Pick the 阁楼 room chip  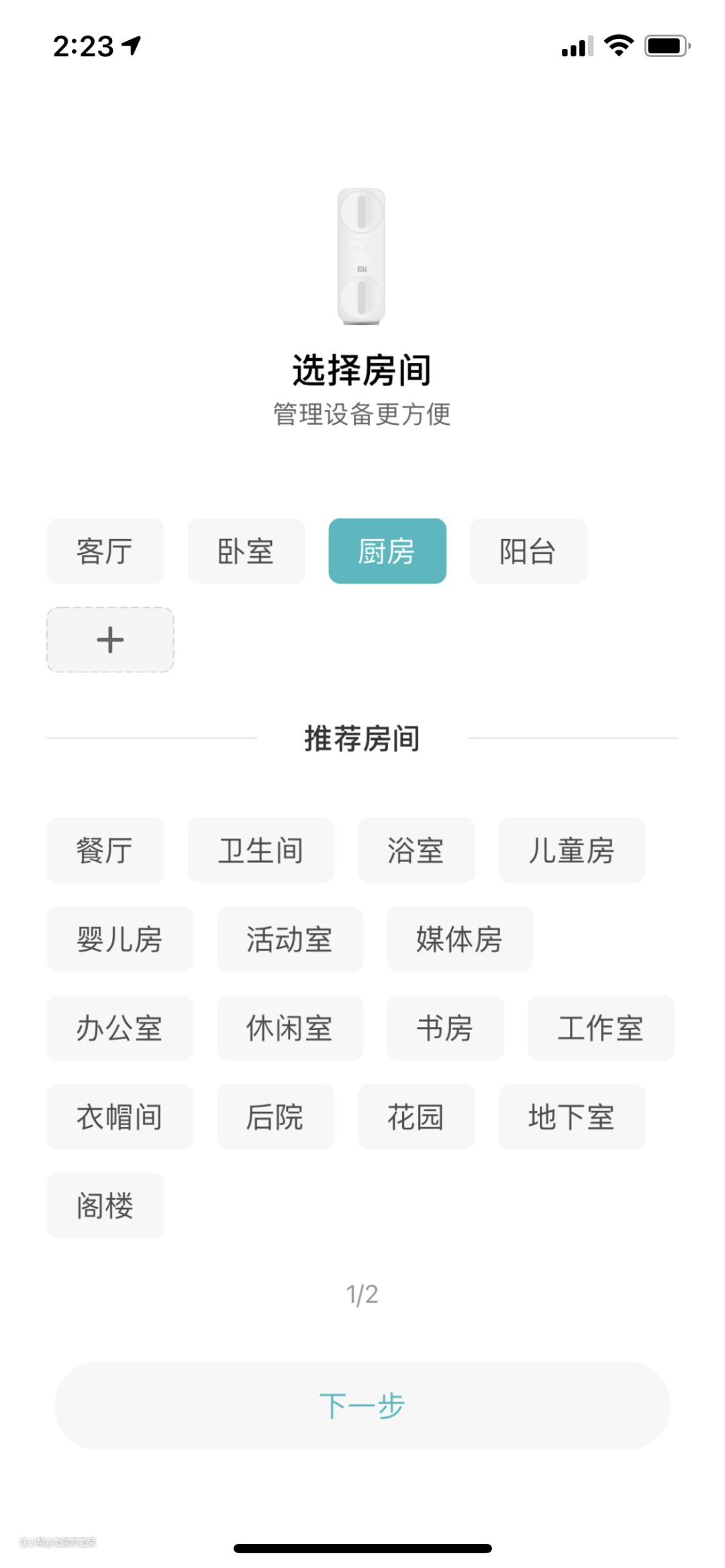[105, 1205]
